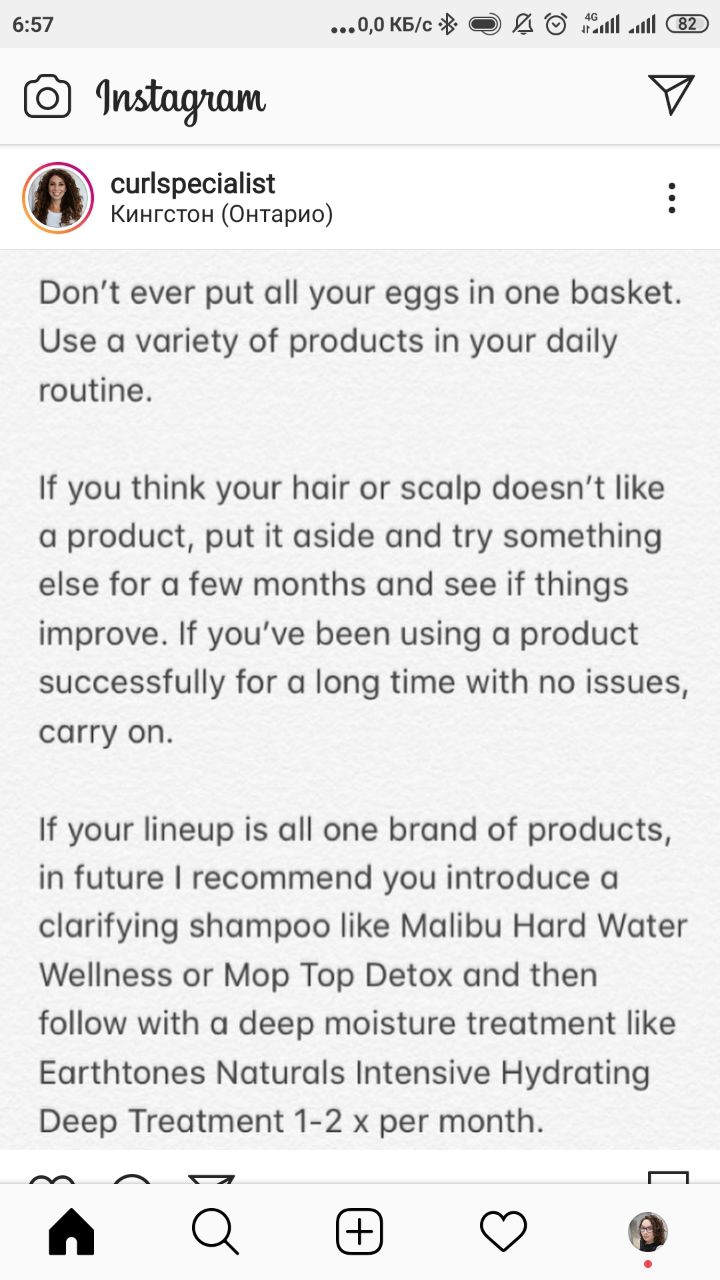Switch to the Search tab

[216, 1232]
